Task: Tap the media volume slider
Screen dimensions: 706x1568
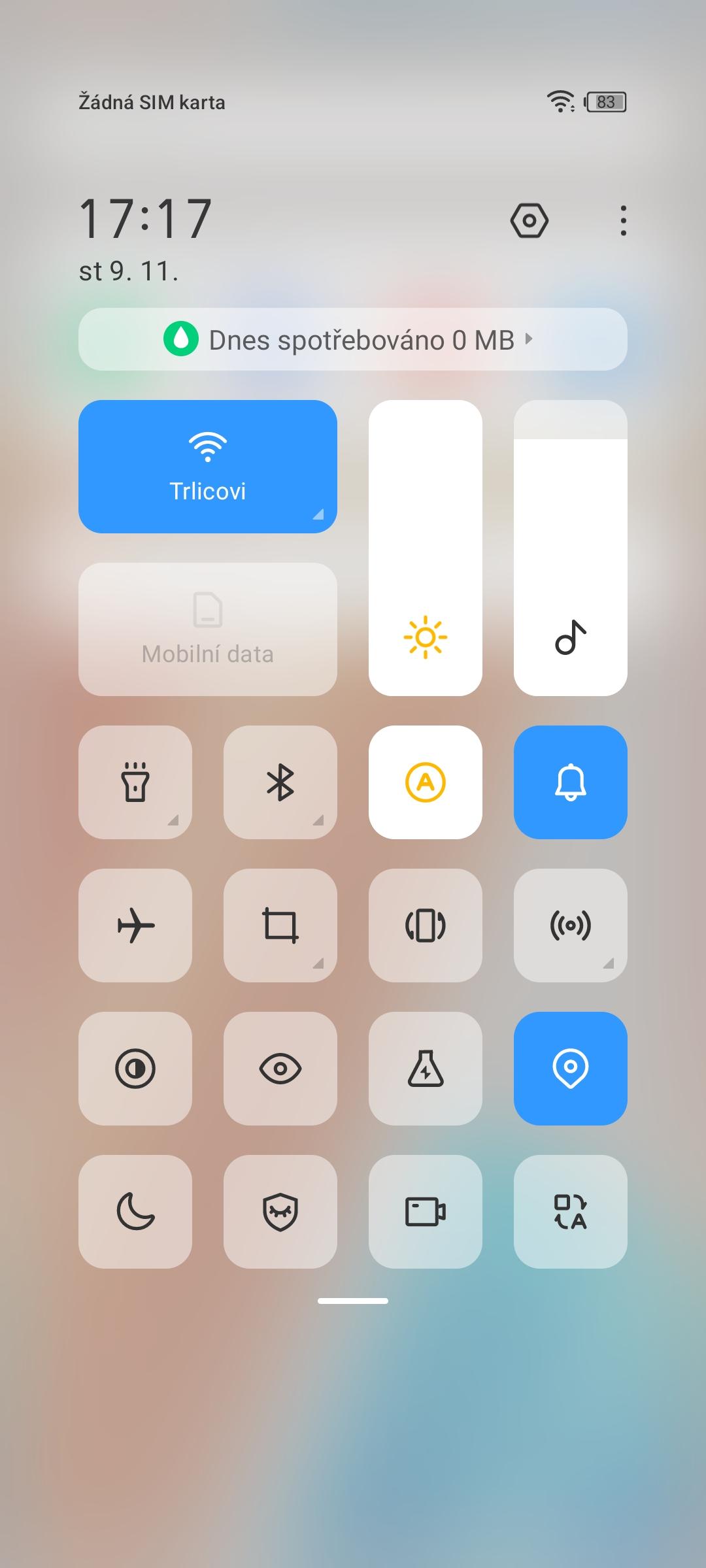Action: 571,548
